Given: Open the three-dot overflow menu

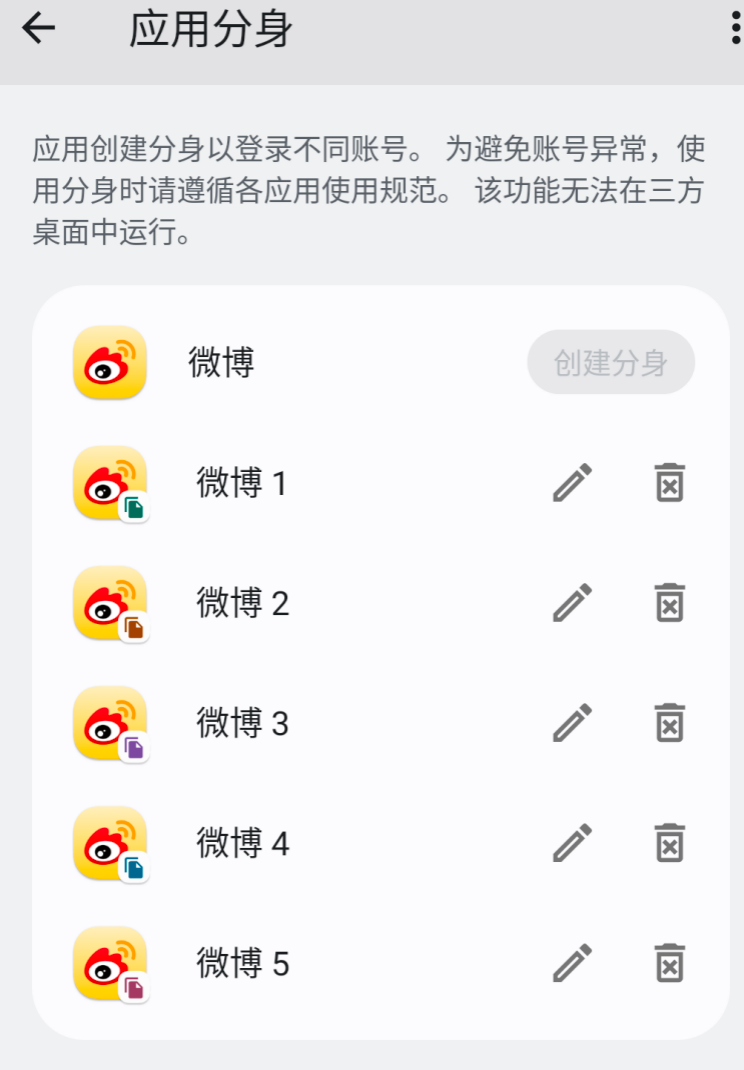Looking at the screenshot, I should (x=735, y=28).
